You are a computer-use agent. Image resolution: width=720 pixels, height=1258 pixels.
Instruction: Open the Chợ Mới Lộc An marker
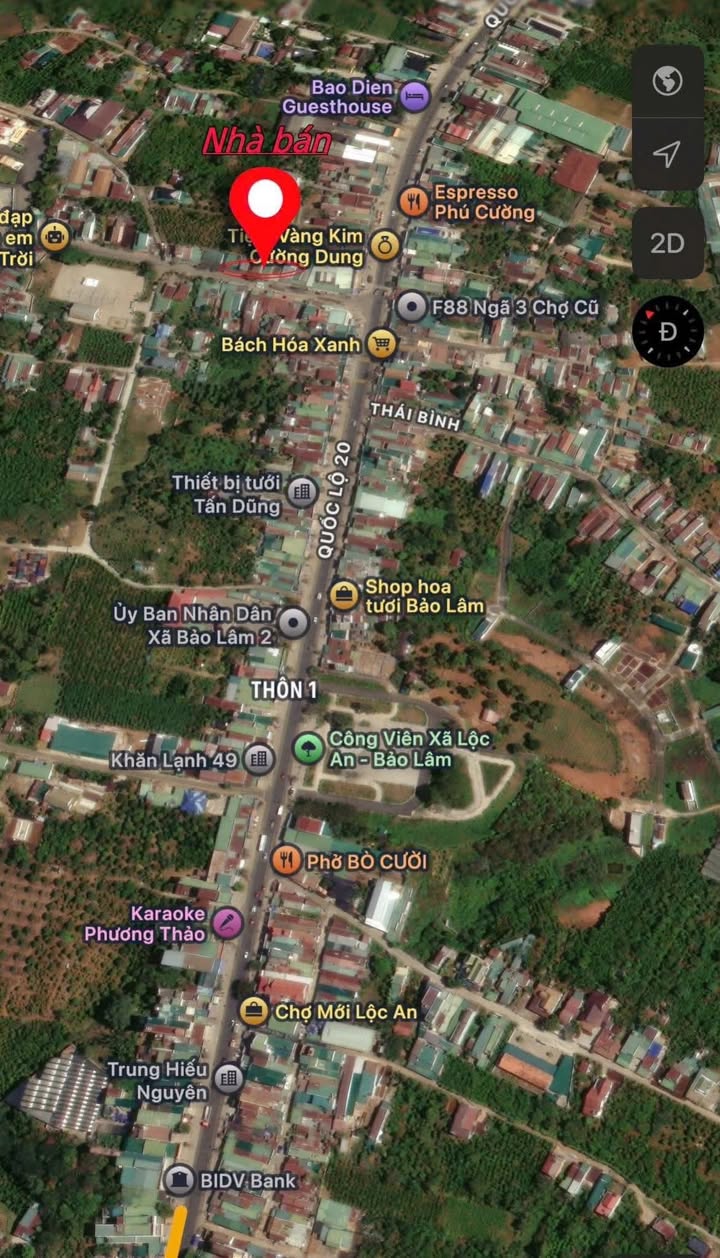[254, 1011]
